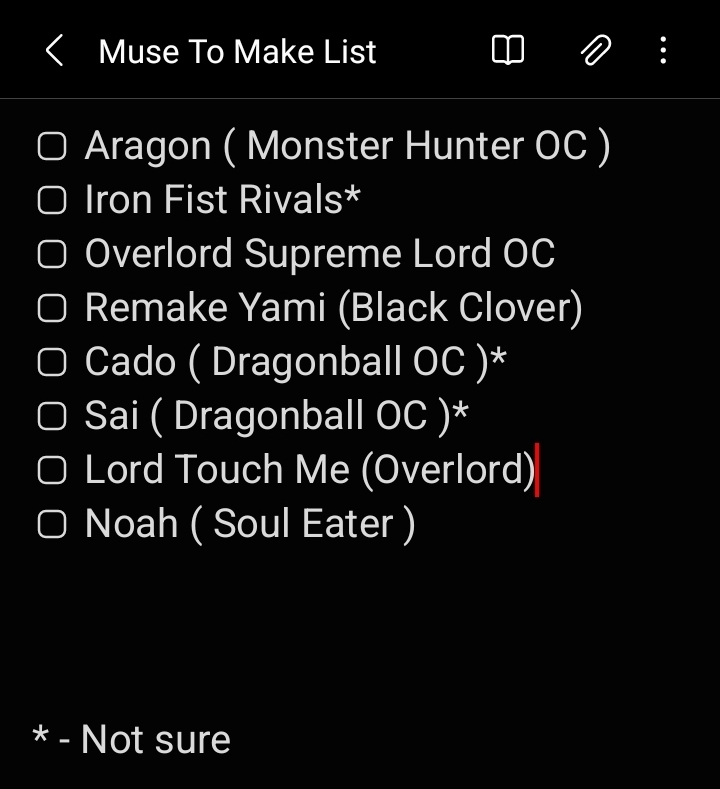Mark Noah (Soul Eater) as done

[51, 524]
